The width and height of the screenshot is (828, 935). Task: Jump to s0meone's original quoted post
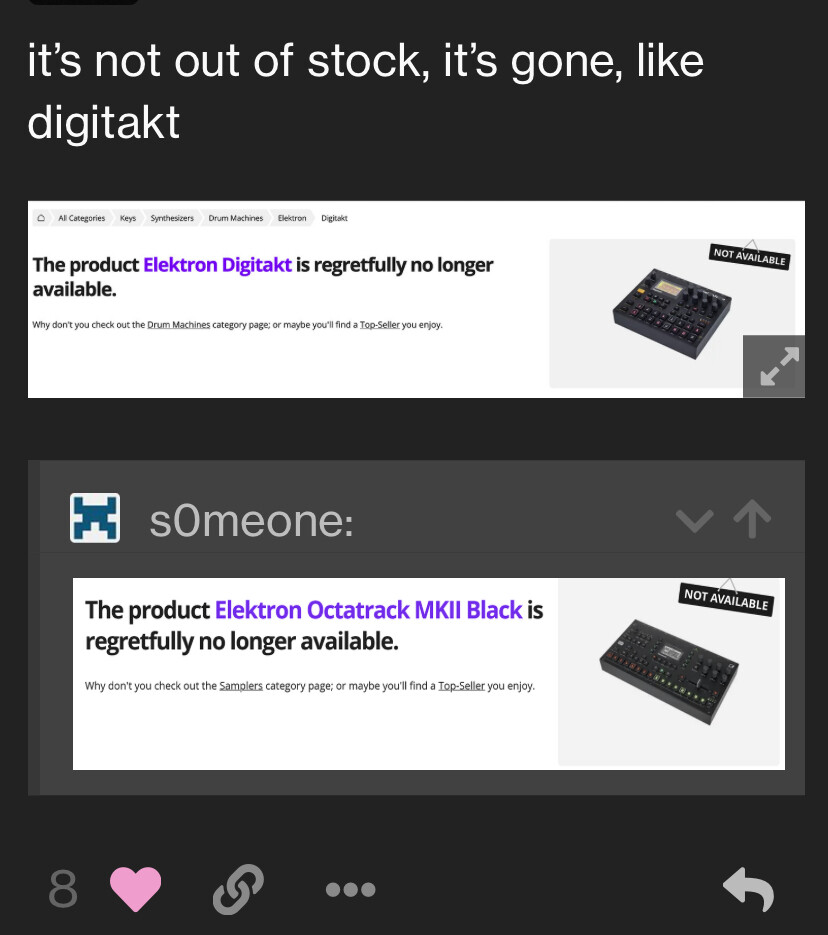coord(752,520)
